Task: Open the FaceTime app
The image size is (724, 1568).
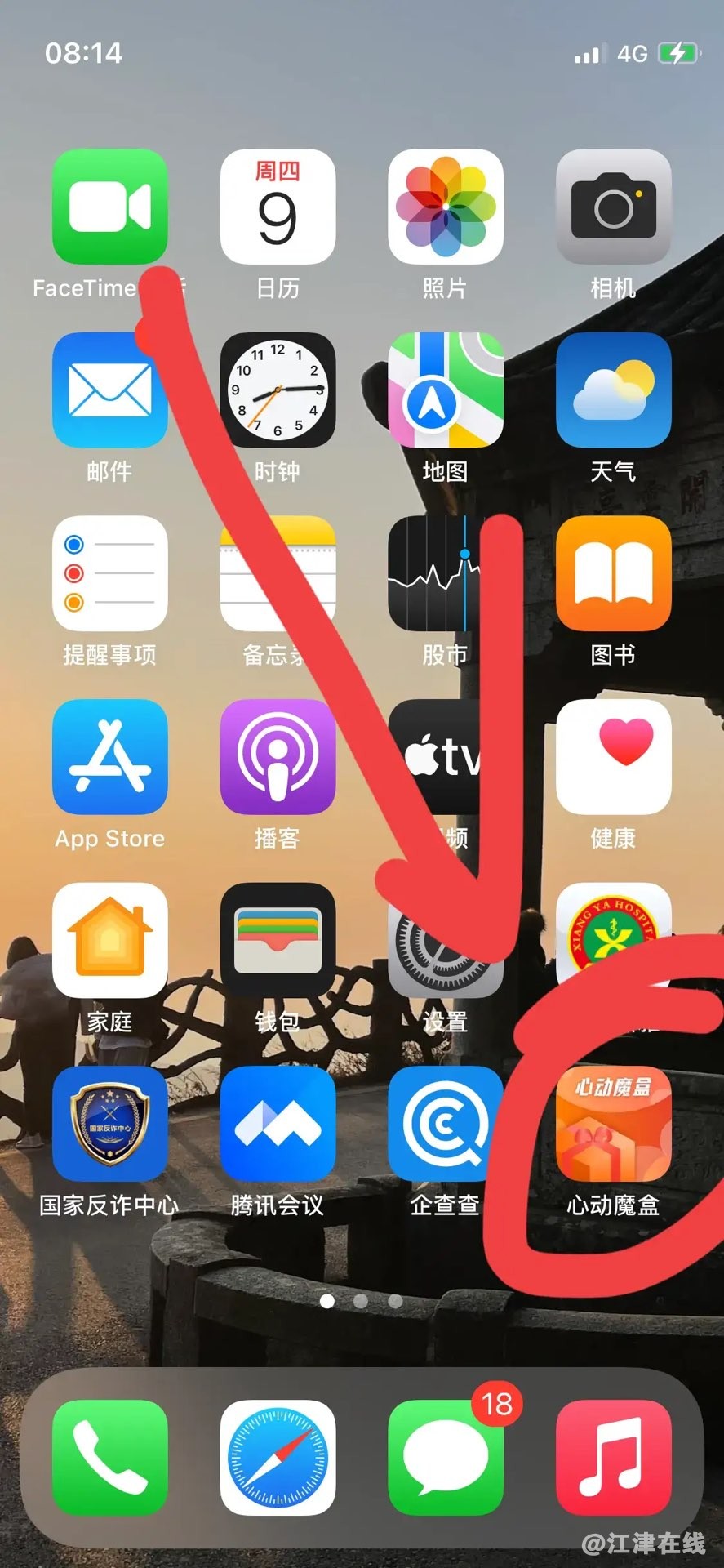Action: coord(109,207)
